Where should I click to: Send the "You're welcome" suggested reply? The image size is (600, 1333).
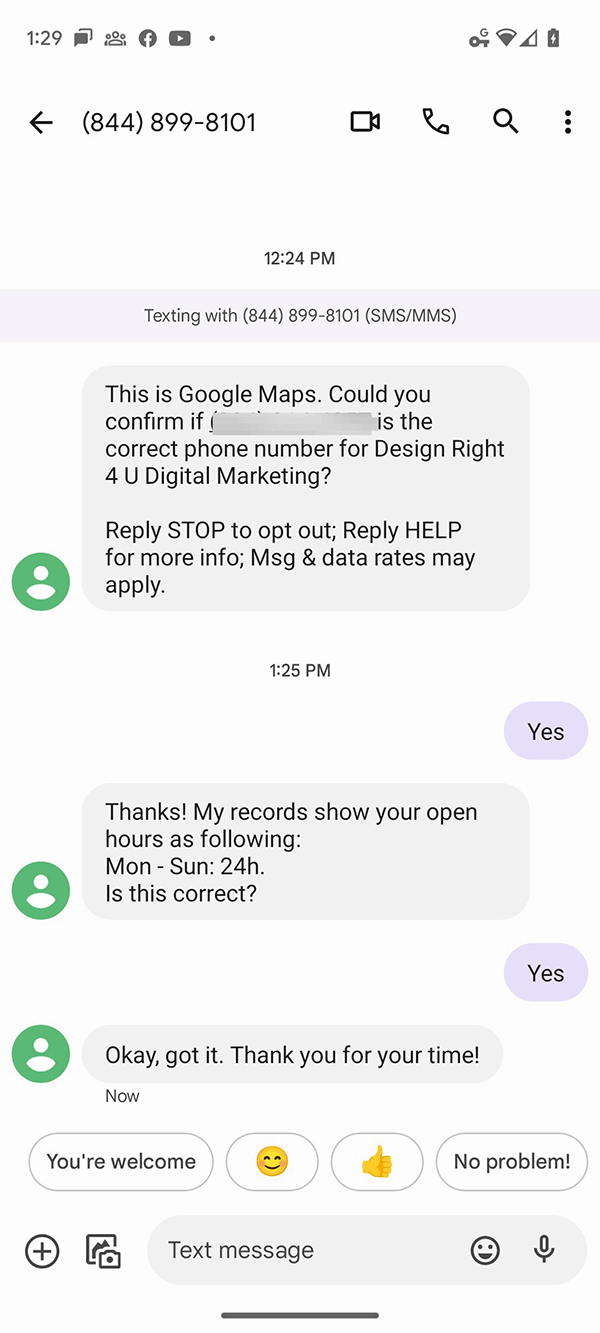pyautogui.click(x=121, y=1161)
